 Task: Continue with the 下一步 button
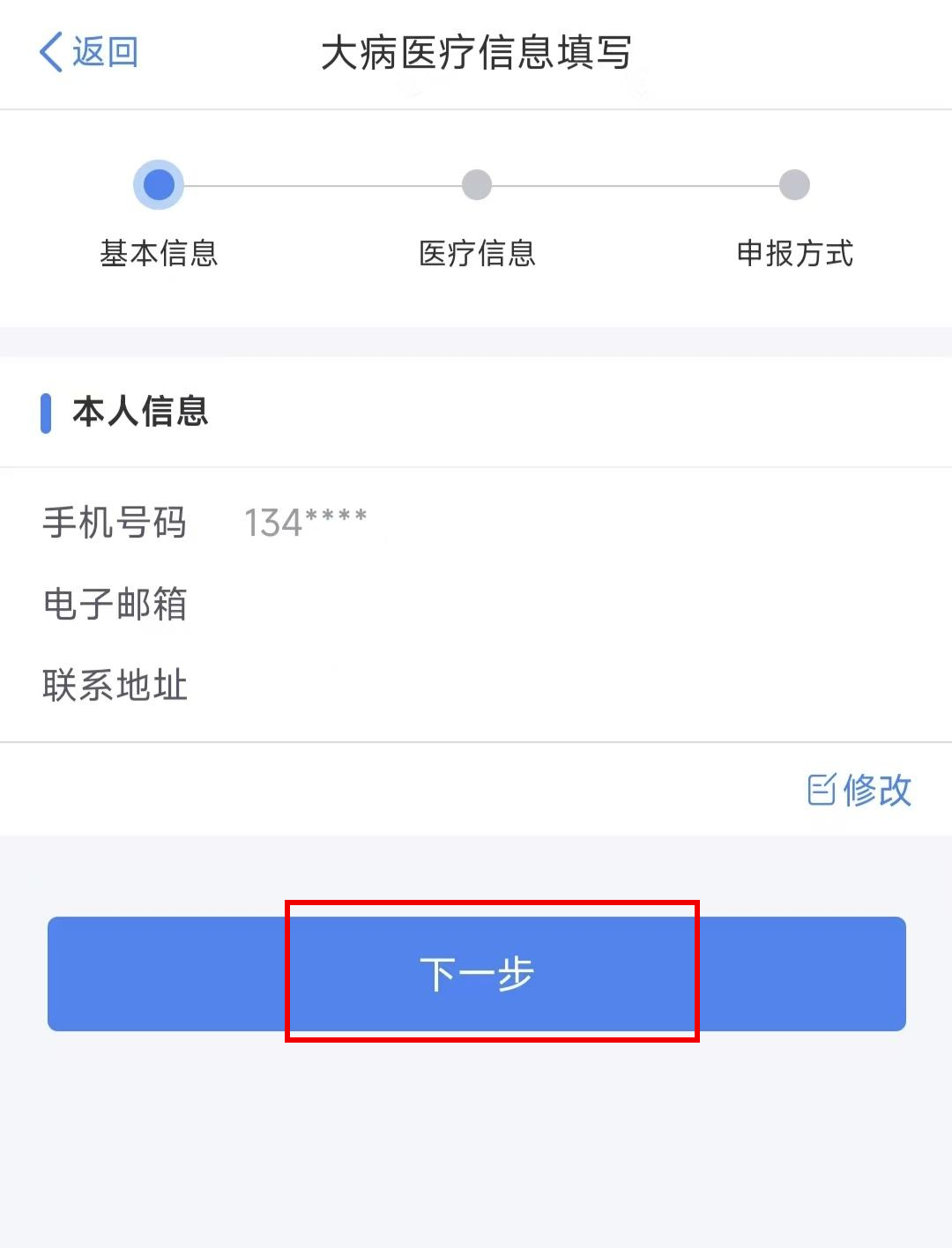pyautogui.click(x=477, y=974)
